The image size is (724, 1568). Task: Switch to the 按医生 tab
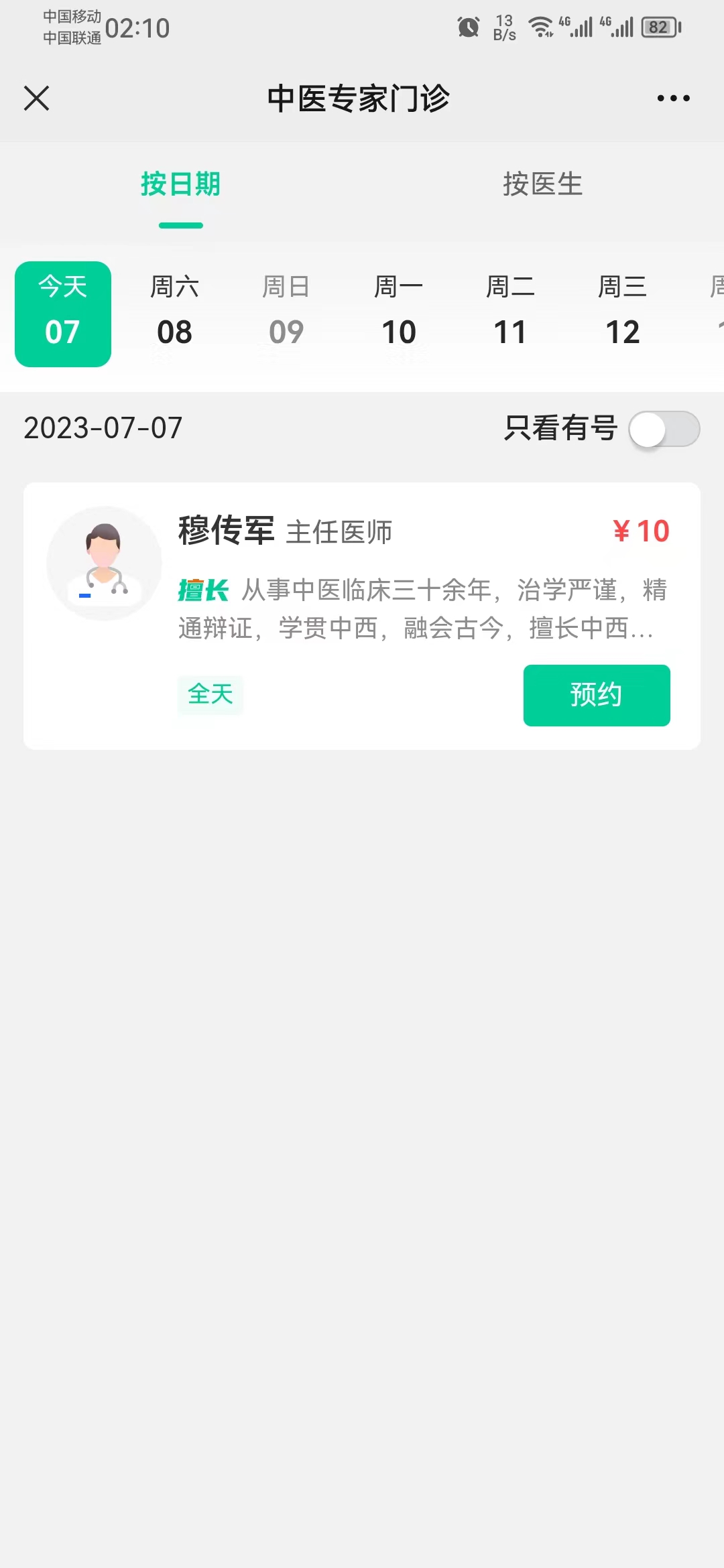542,184
